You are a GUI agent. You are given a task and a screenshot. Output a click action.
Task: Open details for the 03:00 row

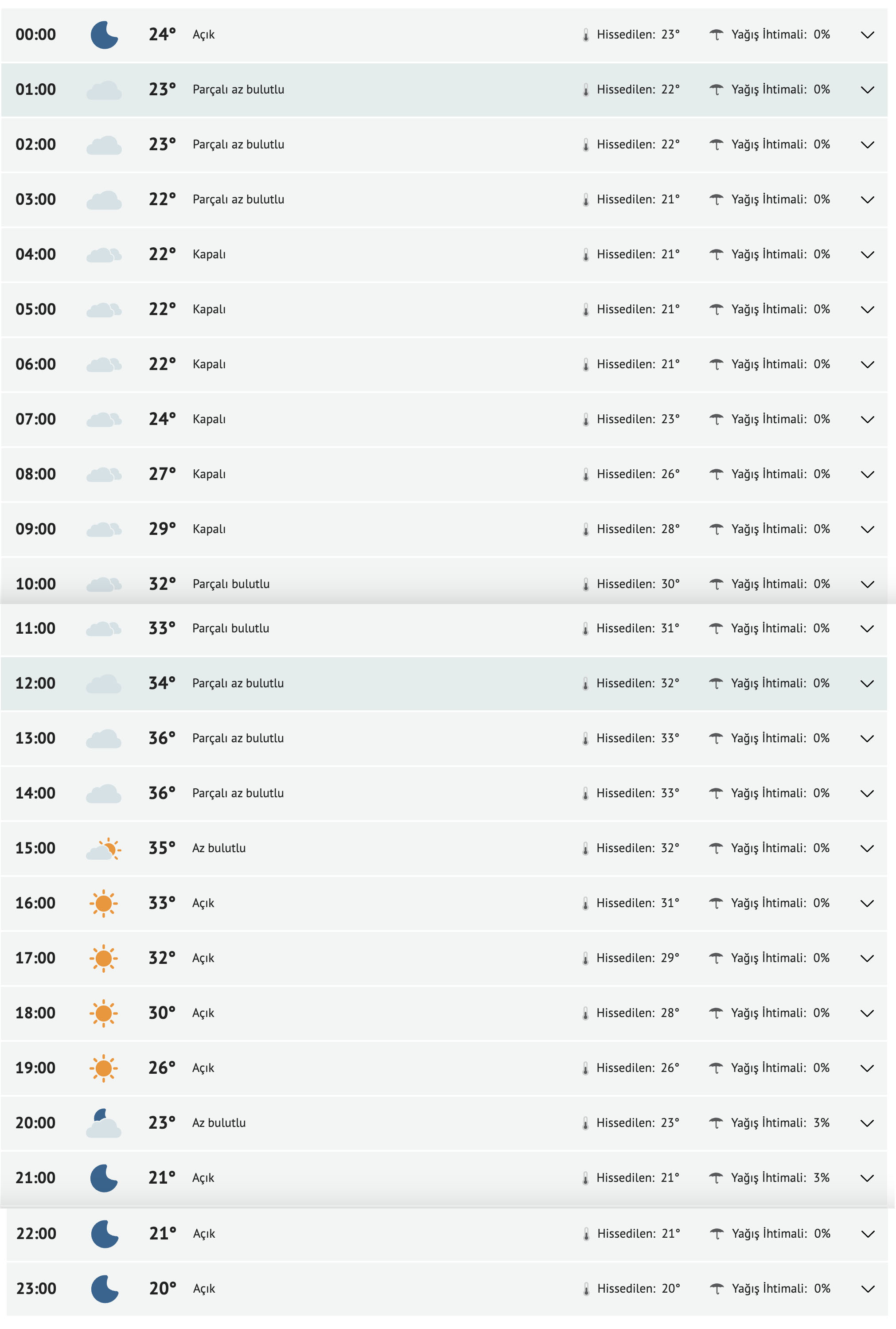[x=867, y=199]
